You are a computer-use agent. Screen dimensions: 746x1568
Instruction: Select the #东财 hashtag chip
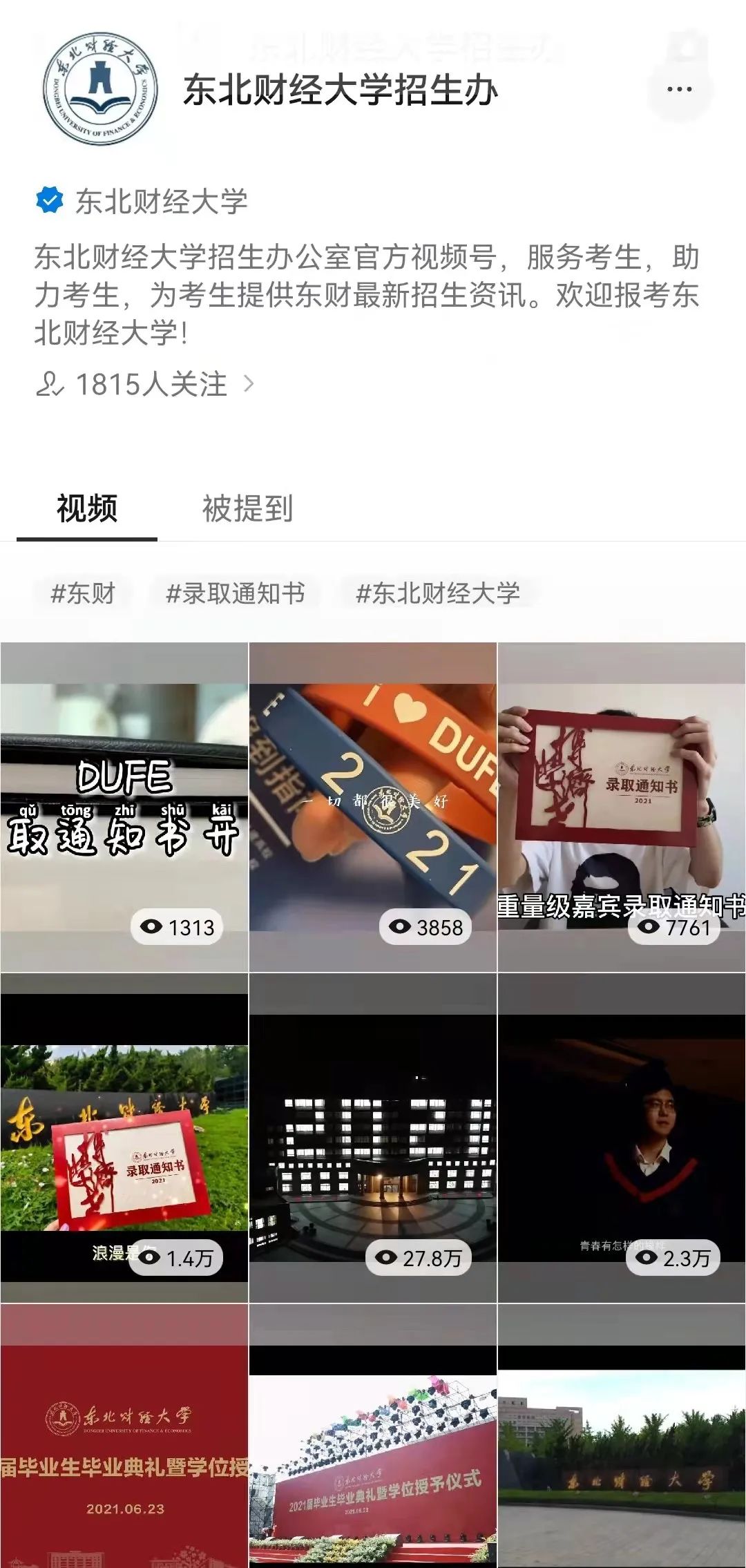(83, 593)
